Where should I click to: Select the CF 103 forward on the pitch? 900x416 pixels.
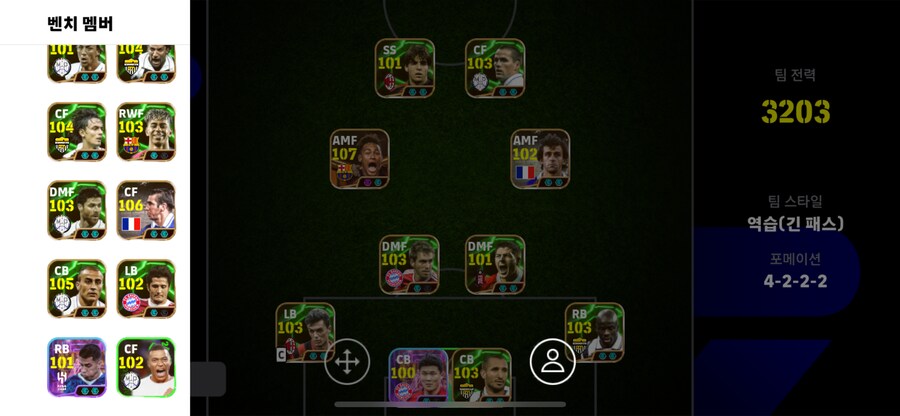pos(495,68)
